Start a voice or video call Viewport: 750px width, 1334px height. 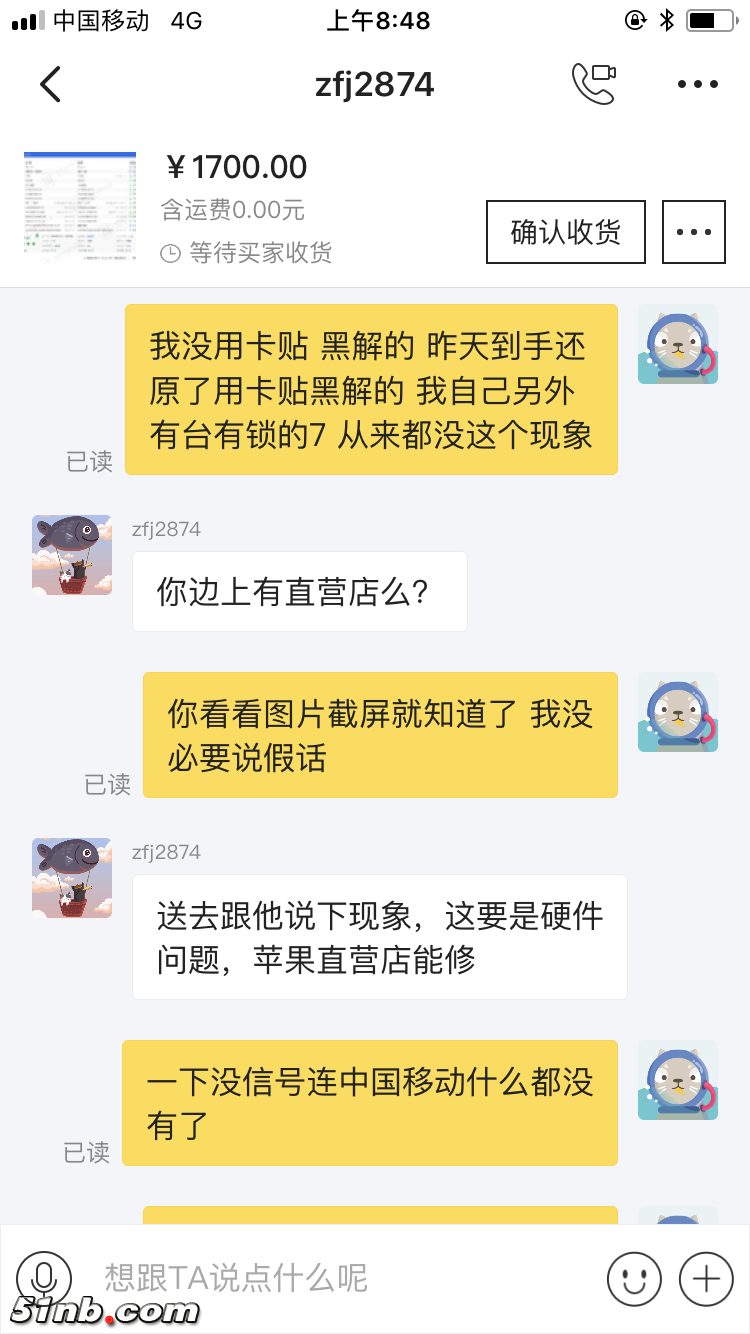(593, 84)
